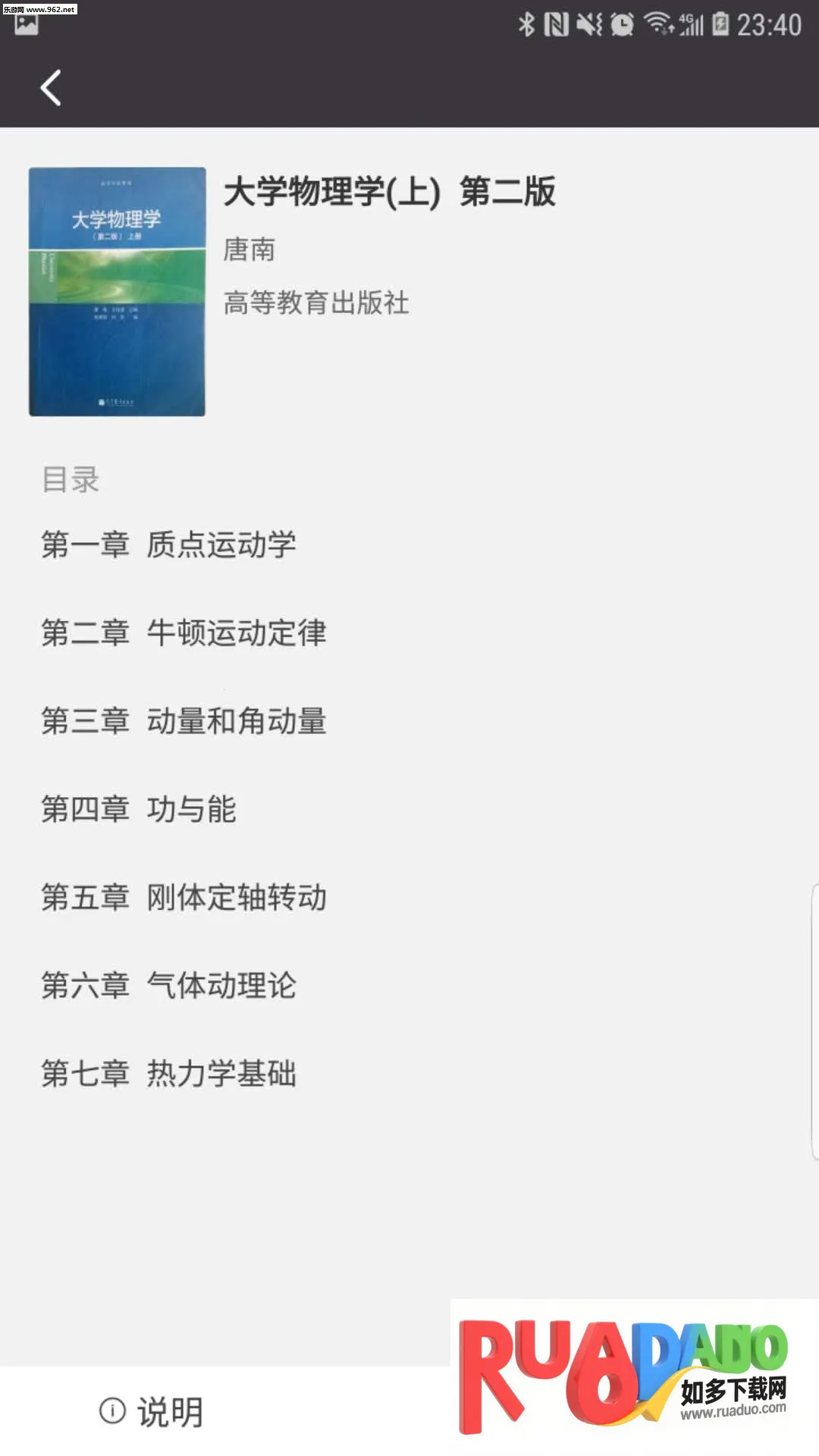Open chapter 第六章 气体动理论

click(x=168, y=985)
